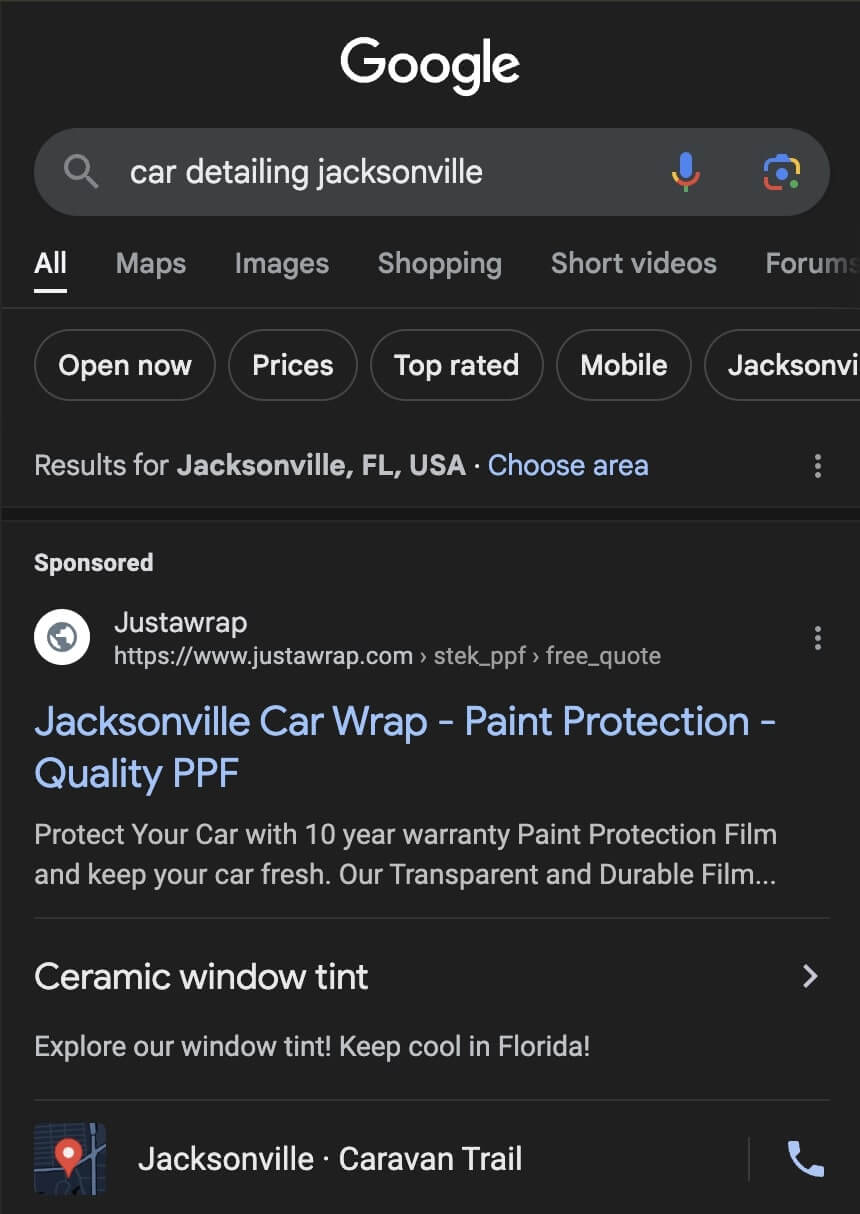Start voice search with the microphone

coord(685,172)
